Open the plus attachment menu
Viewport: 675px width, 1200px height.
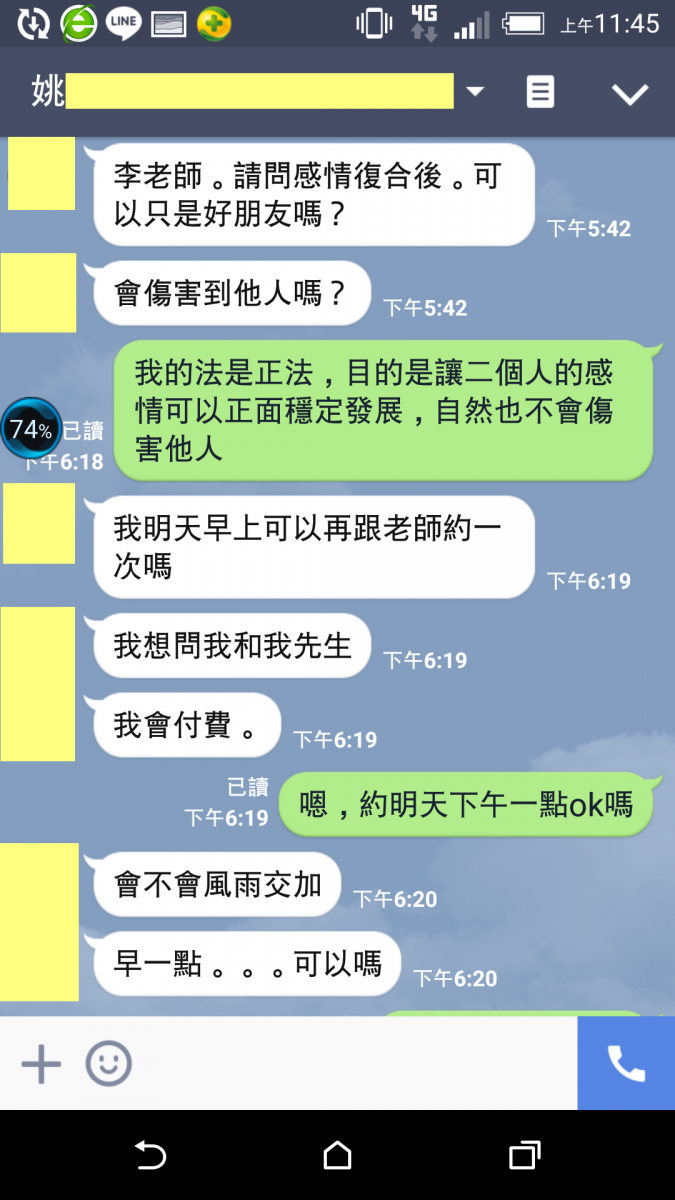coord(41,1064)
